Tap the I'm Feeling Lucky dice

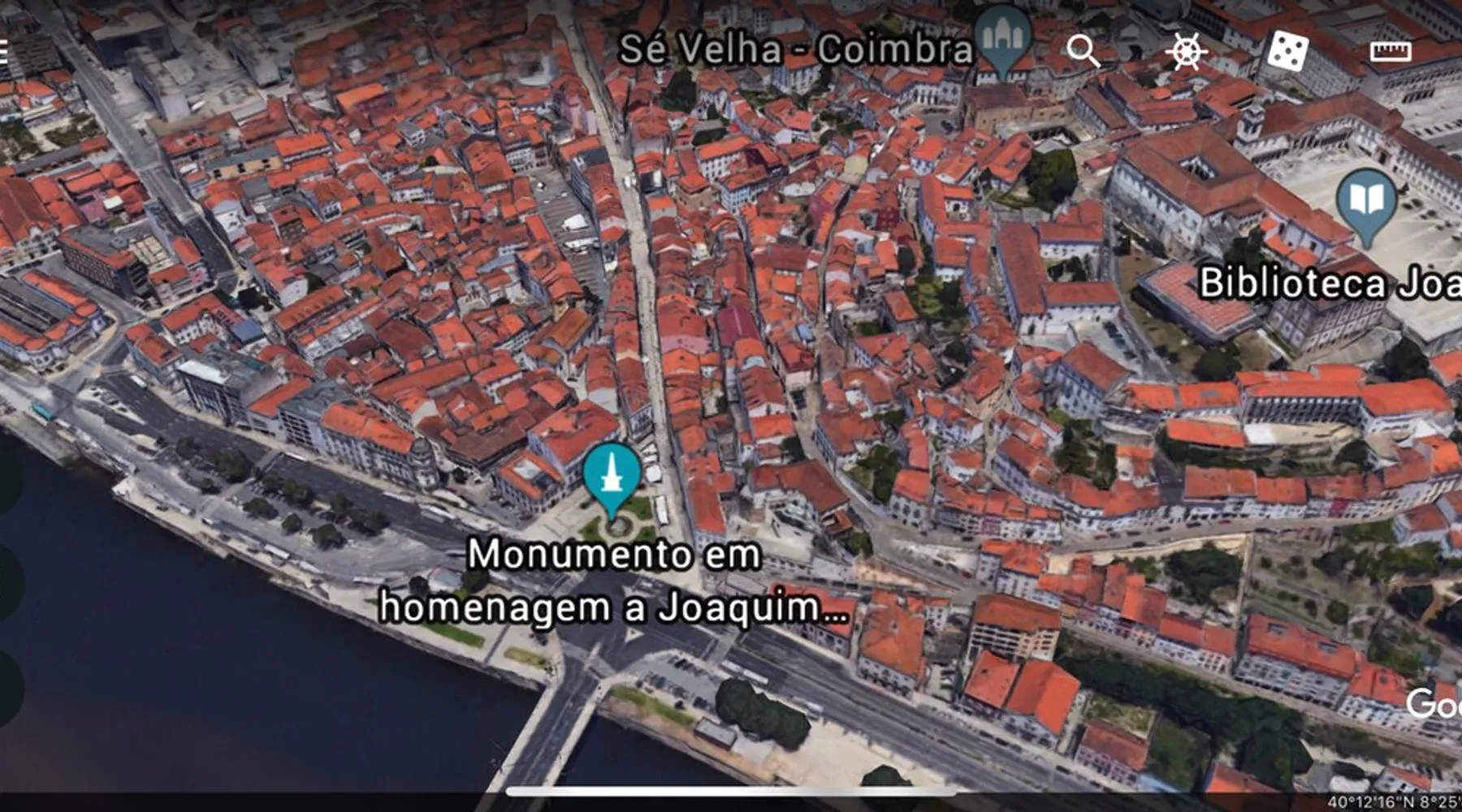tap(1288, 52)
